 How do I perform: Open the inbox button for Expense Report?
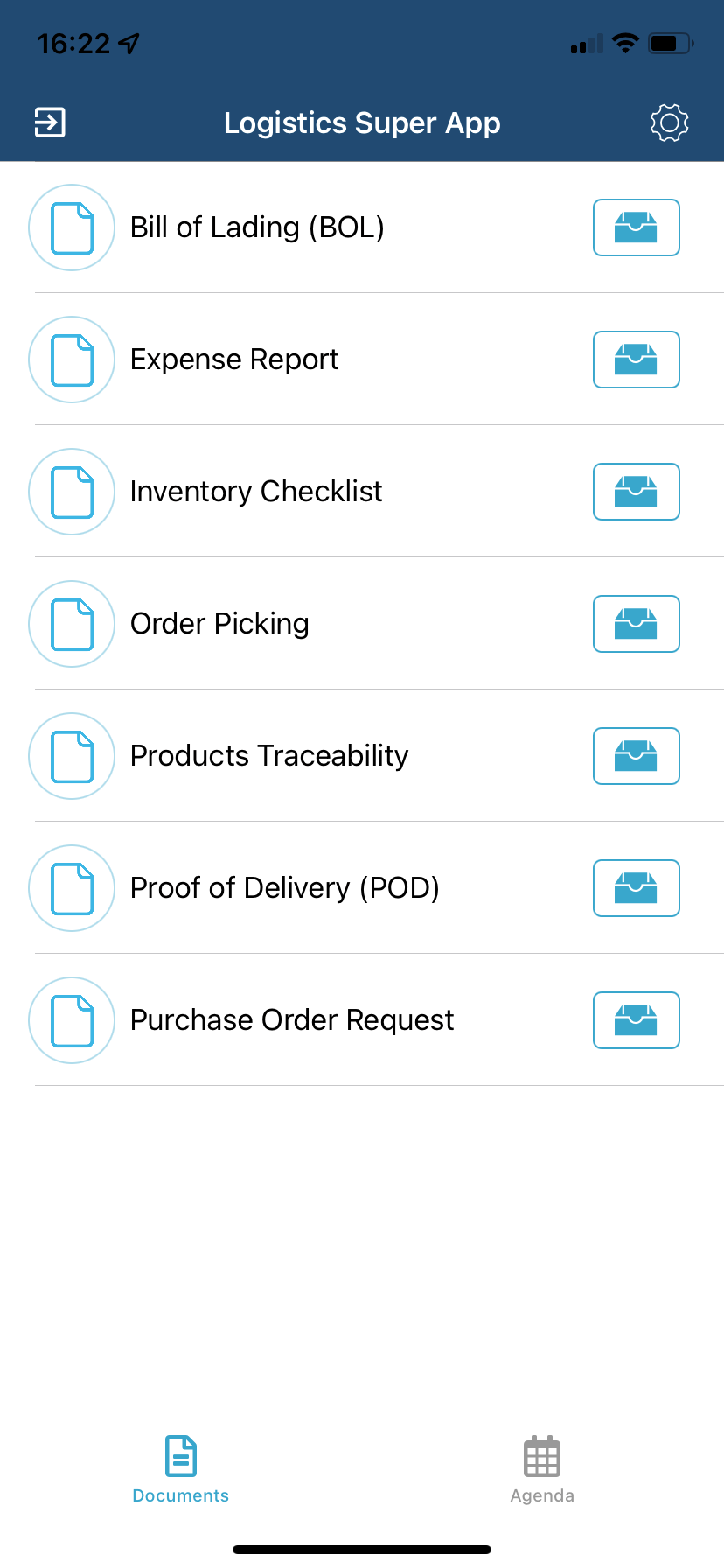(x=636, y=360)
